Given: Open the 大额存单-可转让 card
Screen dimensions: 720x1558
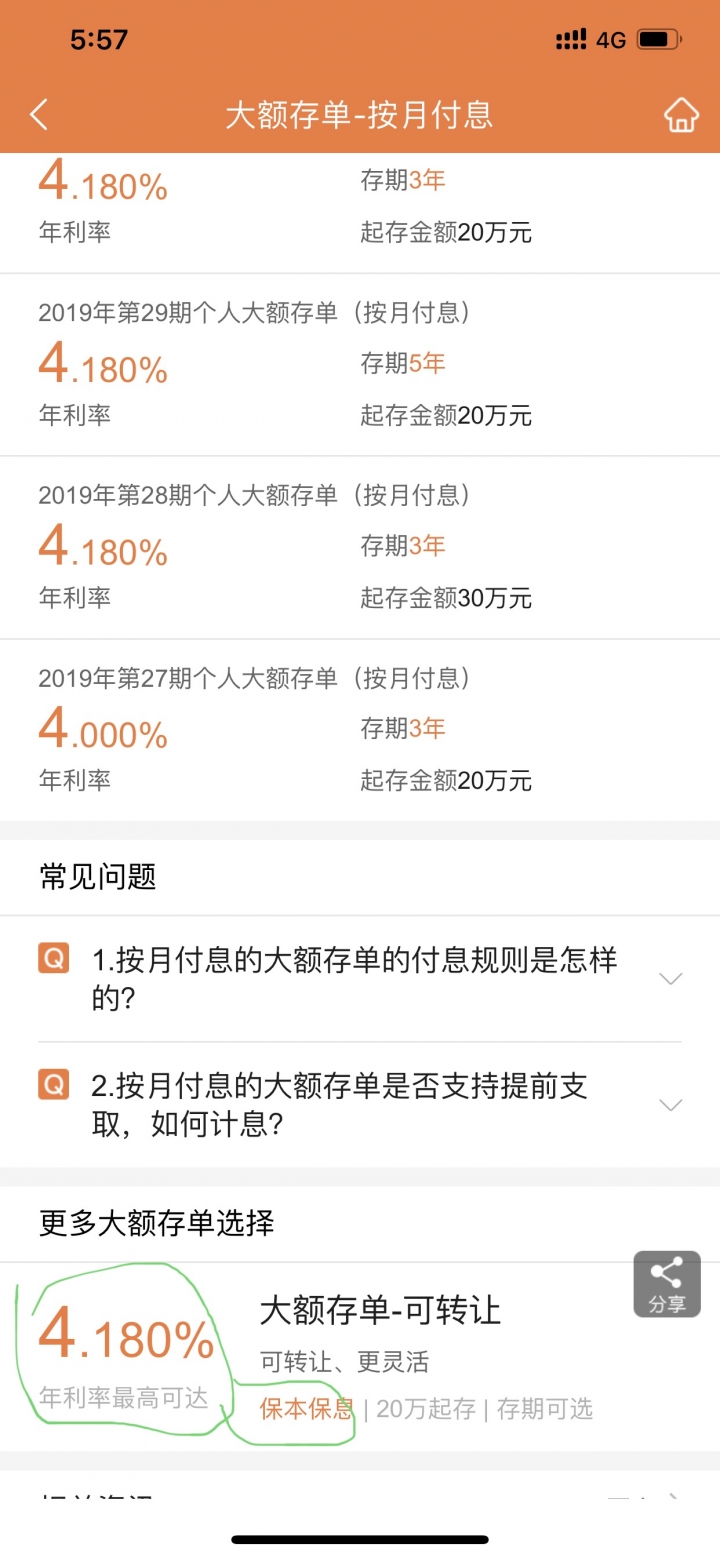Looking at the screenshot, I should click(x=360, y=1357).
